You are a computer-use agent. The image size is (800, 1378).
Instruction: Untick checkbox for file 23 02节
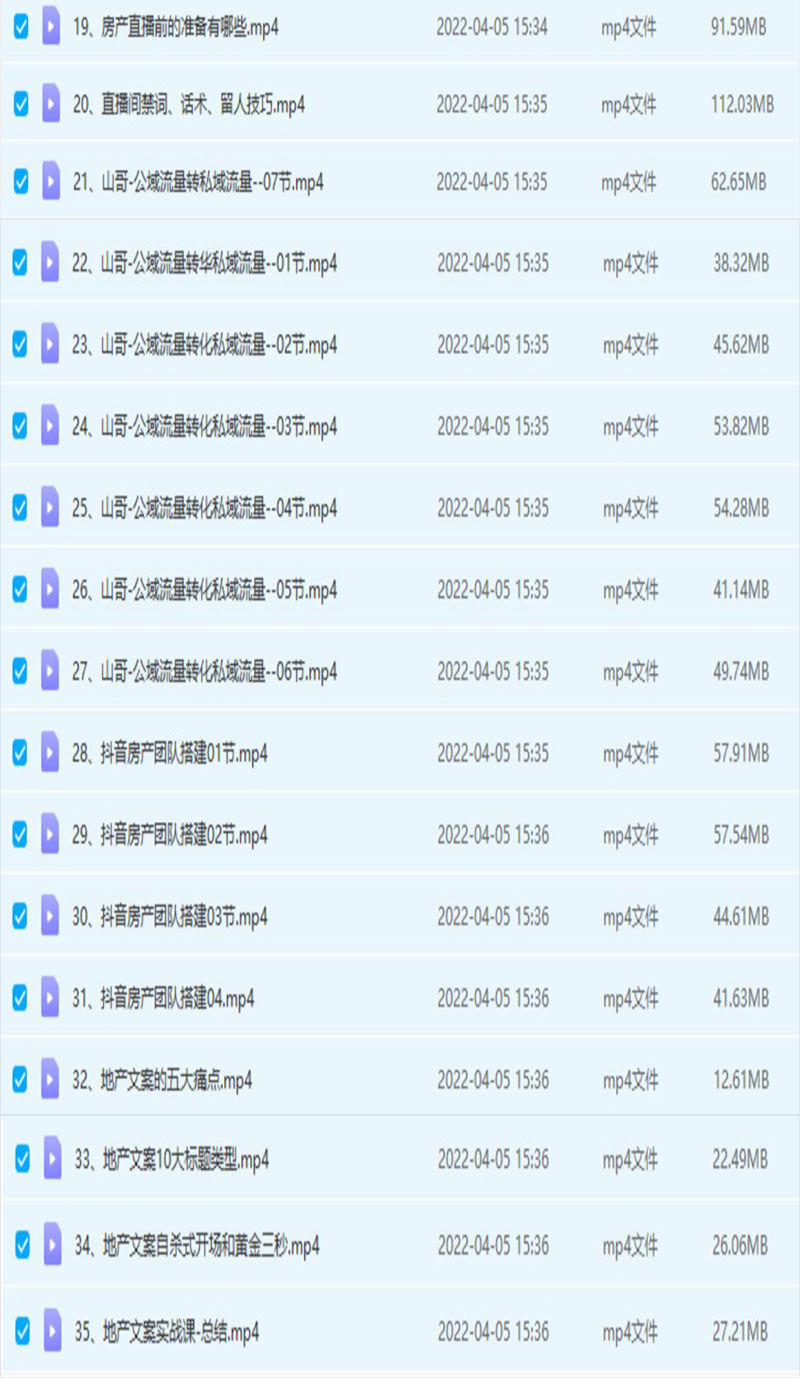(20, 345)
